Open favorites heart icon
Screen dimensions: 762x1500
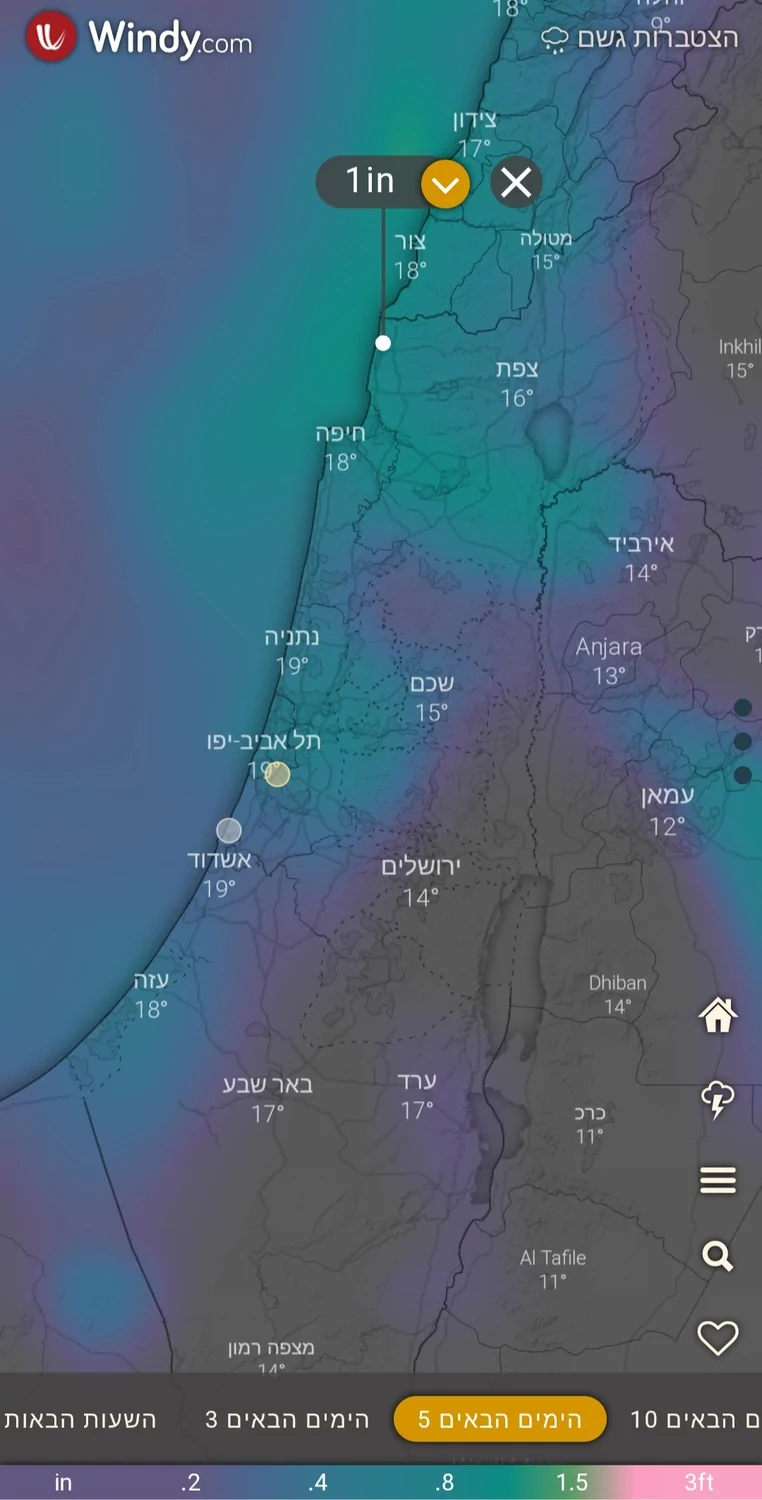coord(718,1338)
